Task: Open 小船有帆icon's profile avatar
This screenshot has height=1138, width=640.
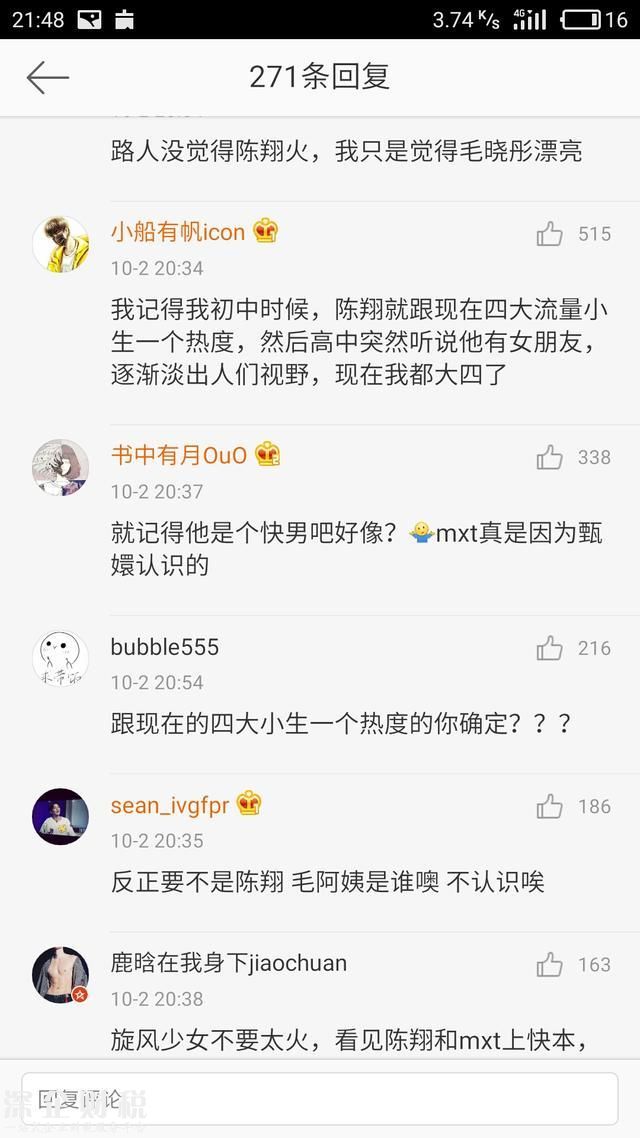Action: [61, 244]
